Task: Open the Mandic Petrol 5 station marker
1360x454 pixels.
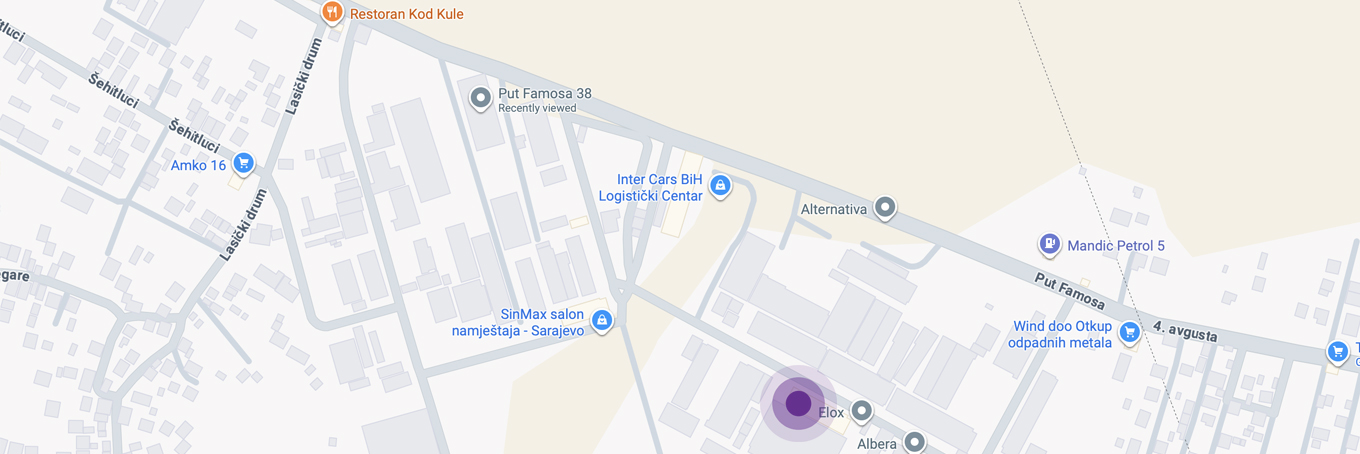Action: [x=1049, y=243]
